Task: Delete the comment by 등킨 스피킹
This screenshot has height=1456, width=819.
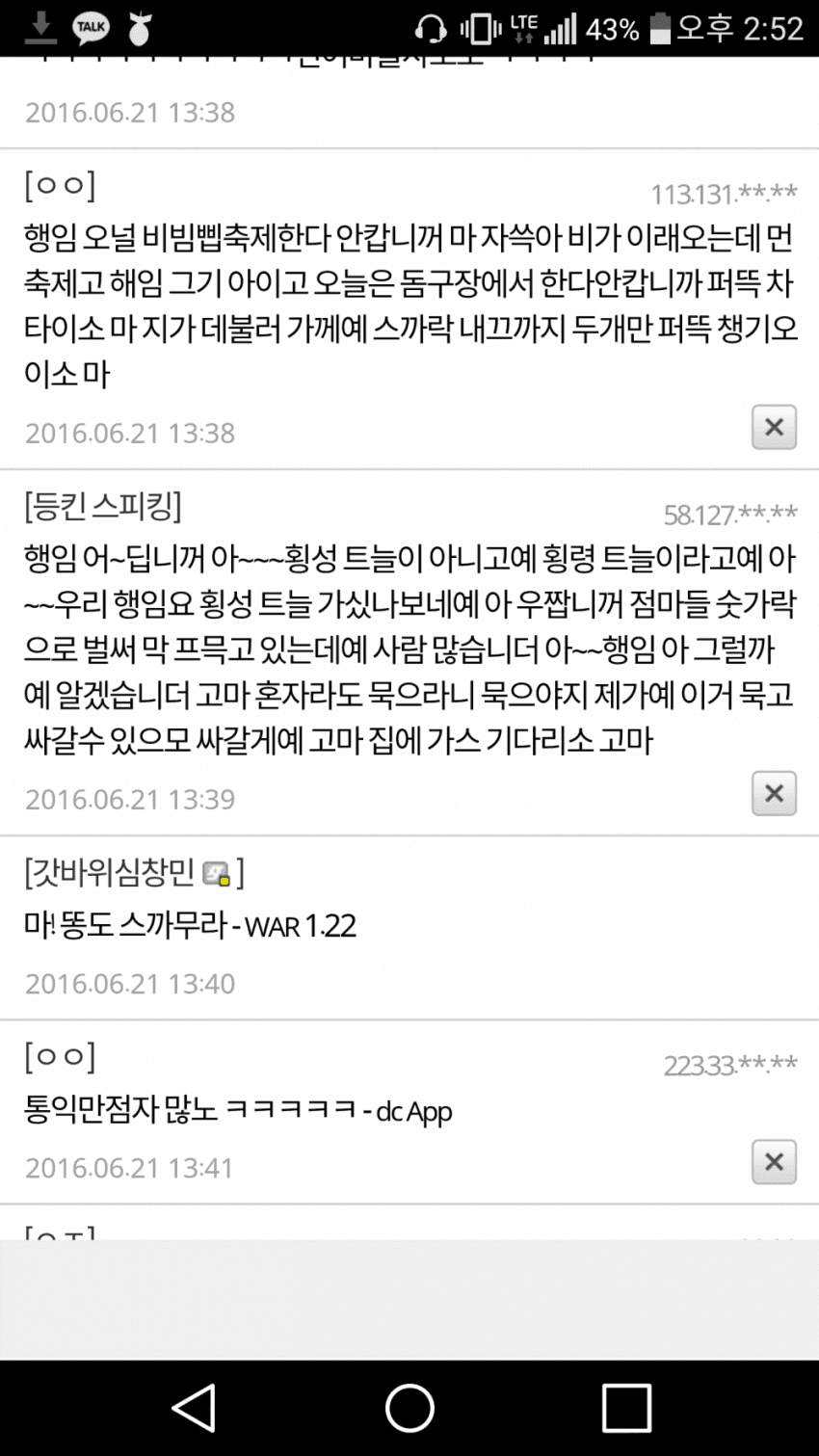Action: coord(774,793)
